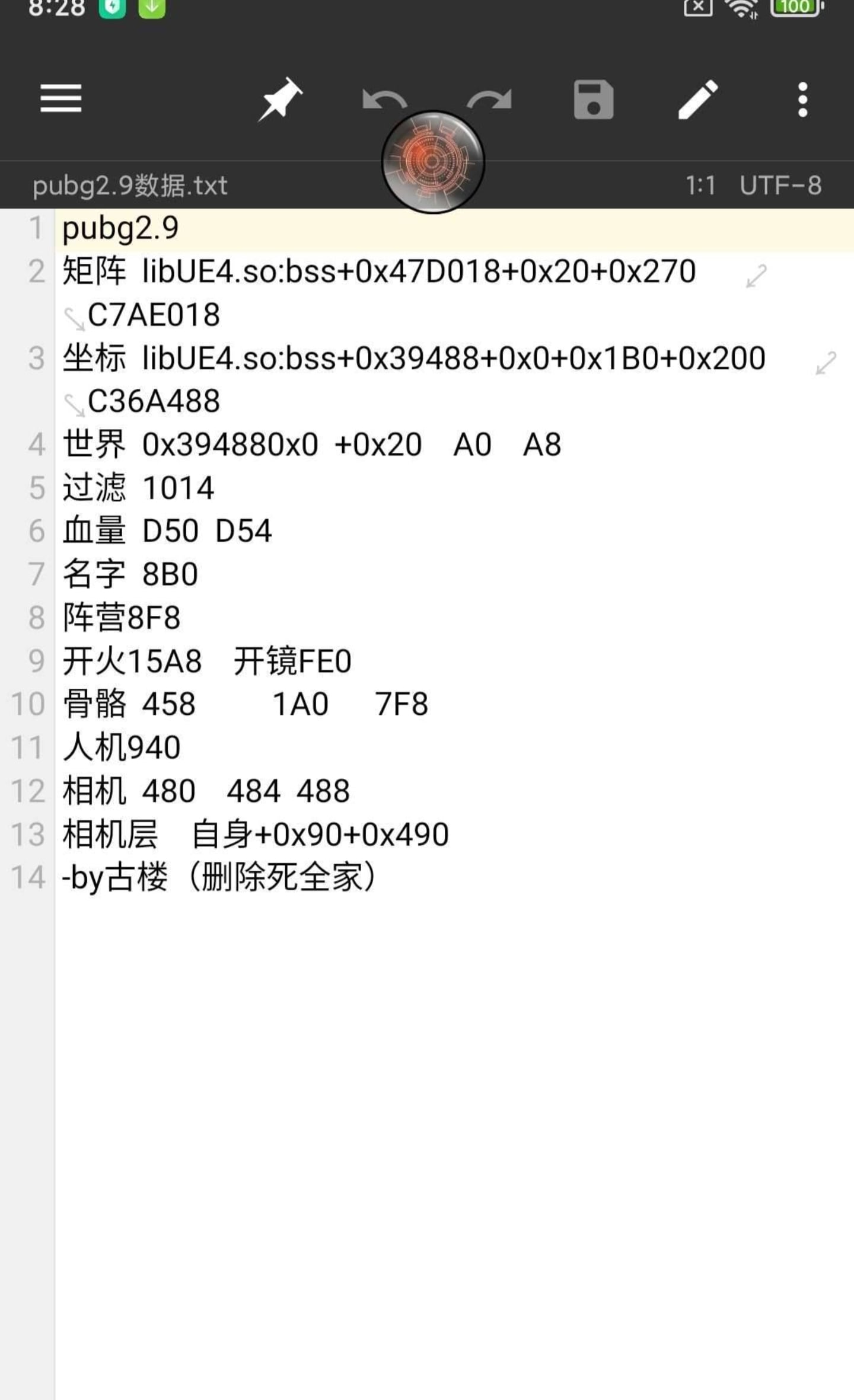This screenshot has height=1400, width=854.
Task: Redo the last undone edit
Action: [x=490, y=99]
